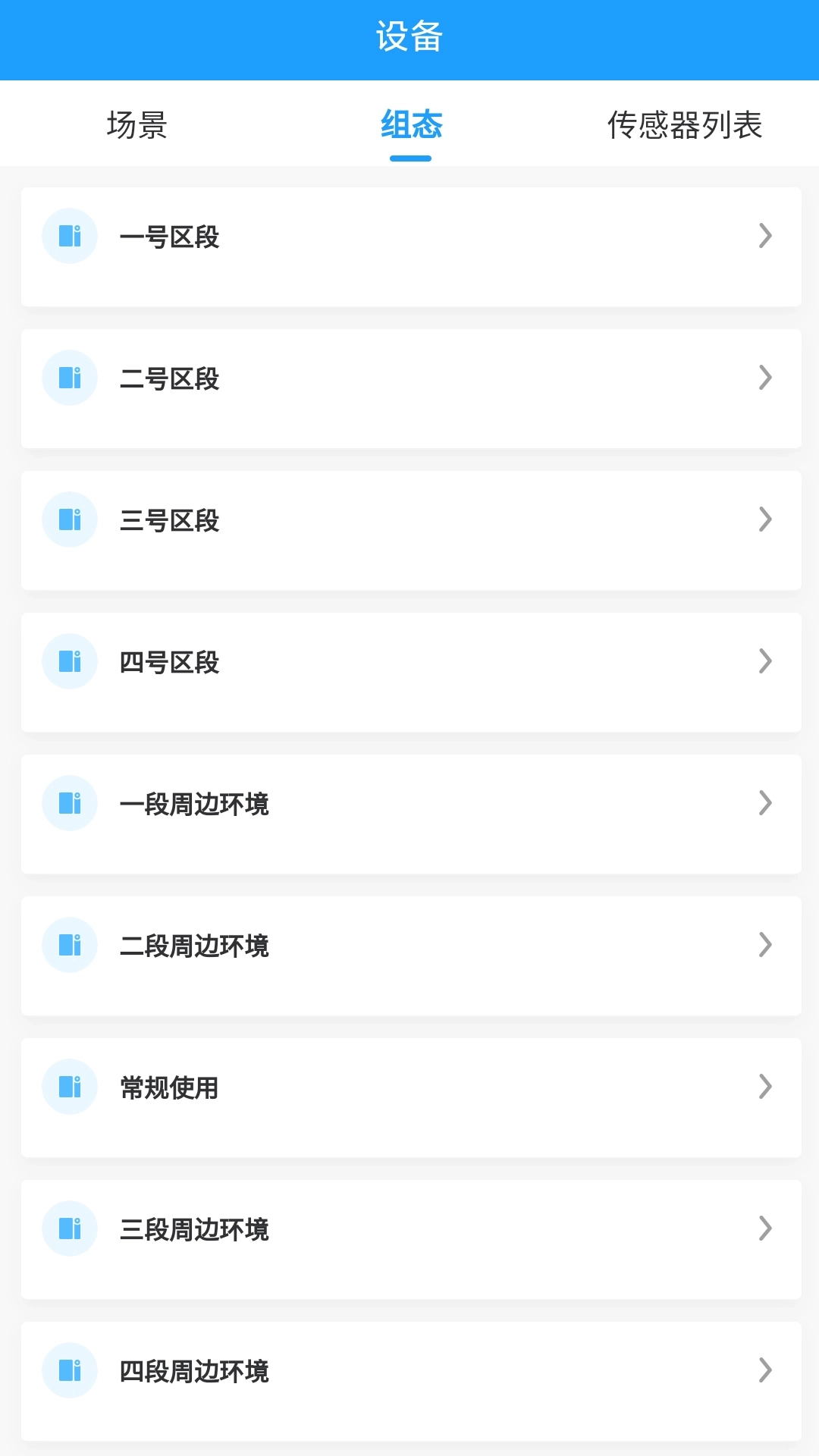The width and height of the screenshot is (819, 1456).
Task: Click the 二号区段 configuration icon
Action: (x=69, y=377)
